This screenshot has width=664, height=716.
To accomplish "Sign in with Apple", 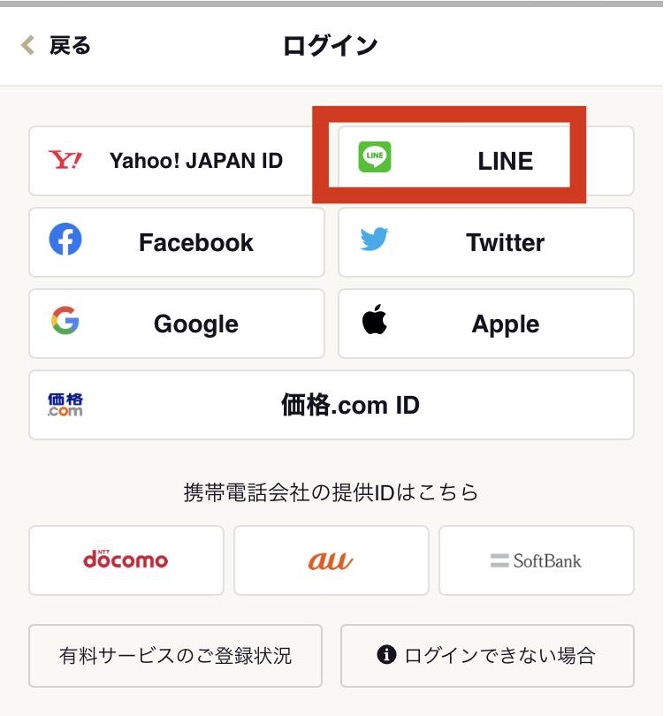I will 486,324.
